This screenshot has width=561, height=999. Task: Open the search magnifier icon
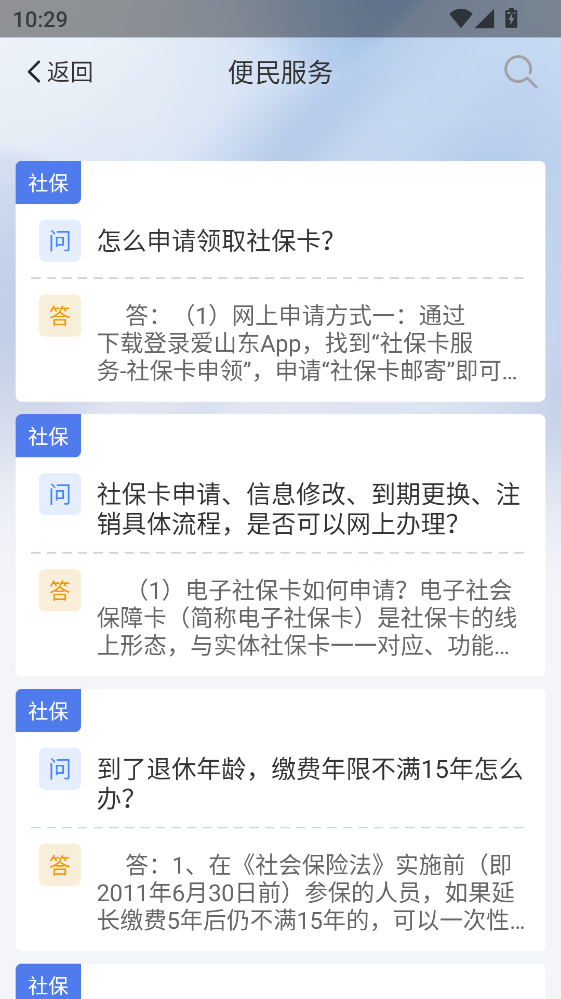click(x=521, y=72)
